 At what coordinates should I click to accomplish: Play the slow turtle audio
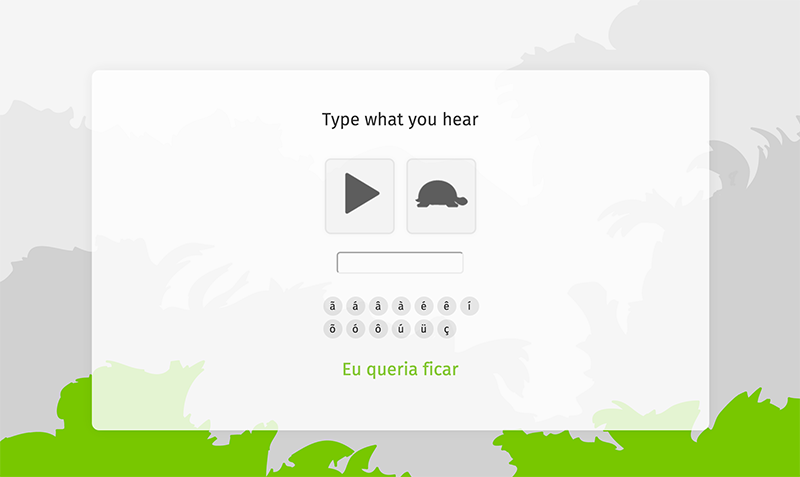pyautogui.click(x=441, y=195)
